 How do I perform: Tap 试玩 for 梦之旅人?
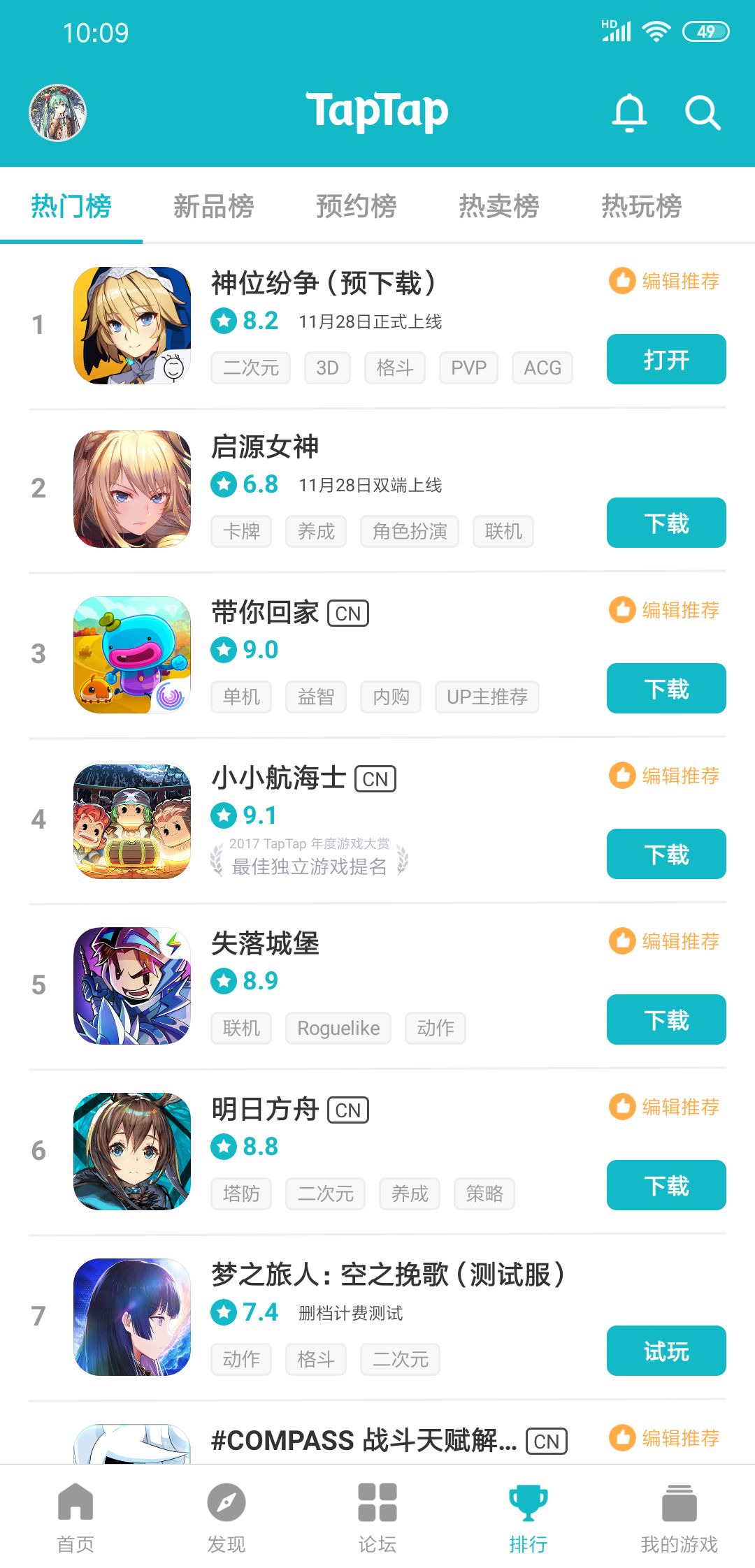666,1351
